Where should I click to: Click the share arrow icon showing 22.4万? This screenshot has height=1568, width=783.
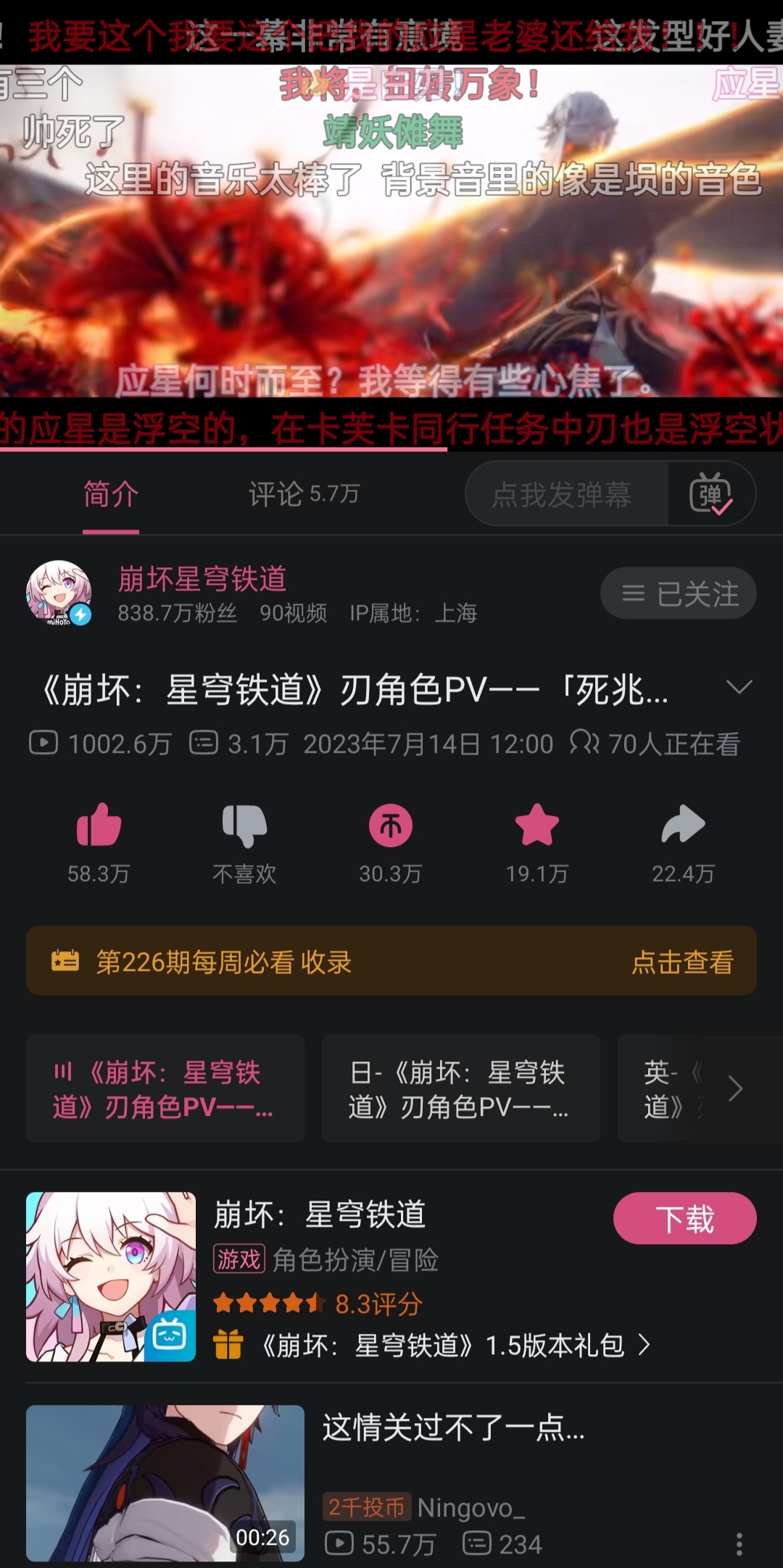[x=682, y=826]
